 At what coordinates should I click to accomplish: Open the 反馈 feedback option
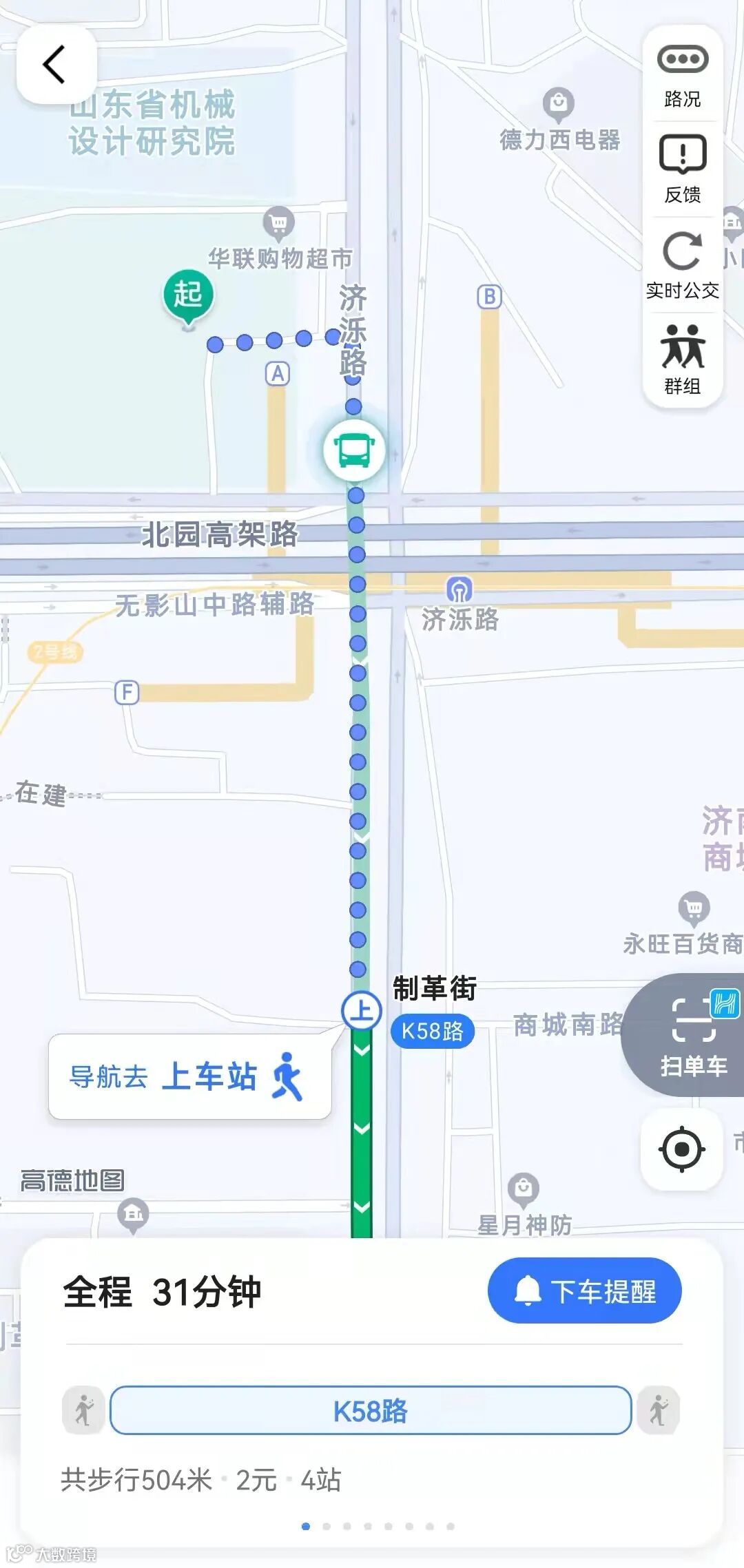[682, 169]
